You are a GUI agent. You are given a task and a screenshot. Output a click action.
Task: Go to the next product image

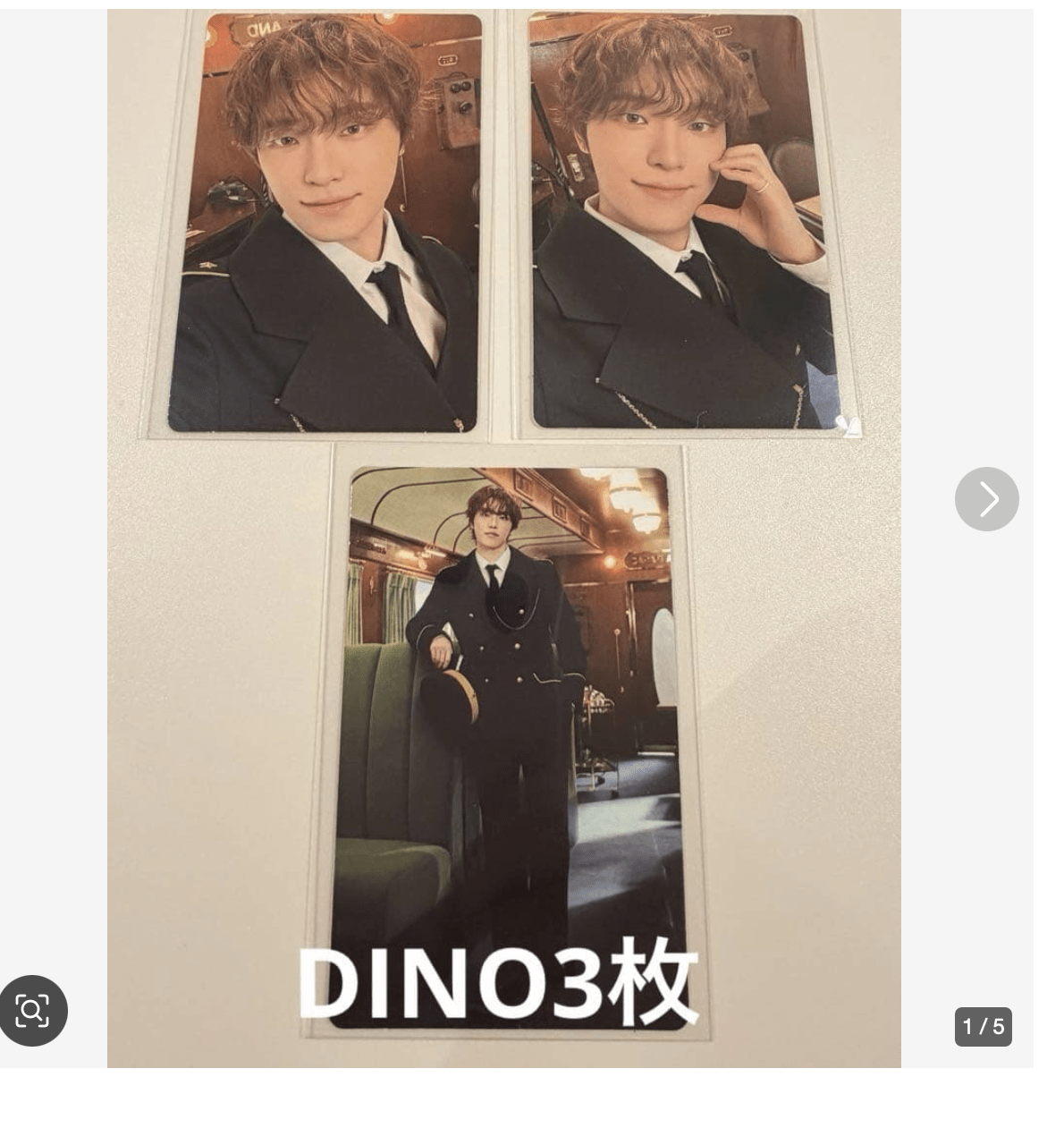tap(986, 499)
